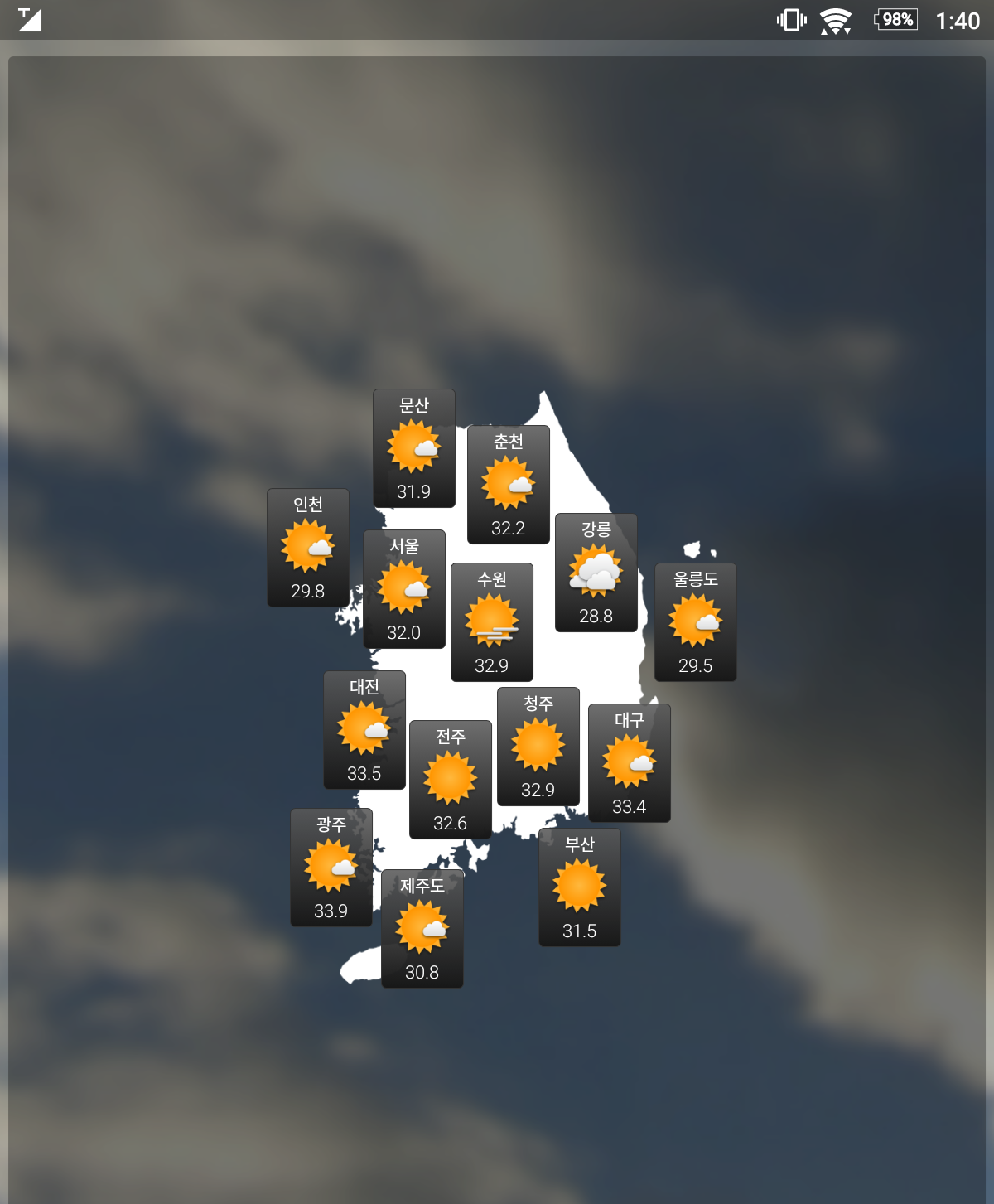994x1204 pixels.
Task: View 수원 weather card
Action: pyautogui.click(x=491, y=621)
